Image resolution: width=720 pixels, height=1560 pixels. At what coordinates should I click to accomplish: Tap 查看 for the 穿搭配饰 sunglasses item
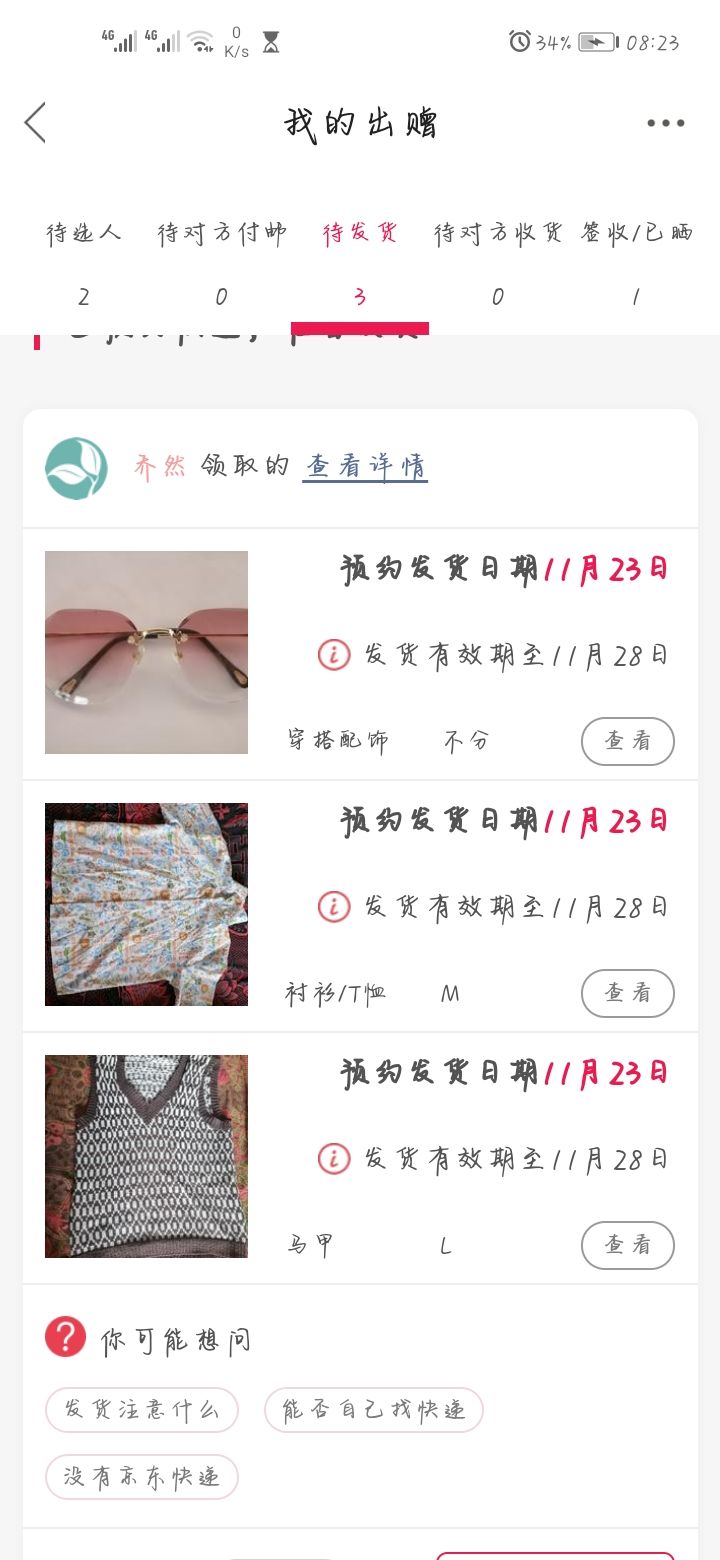(x=628, y=741)
